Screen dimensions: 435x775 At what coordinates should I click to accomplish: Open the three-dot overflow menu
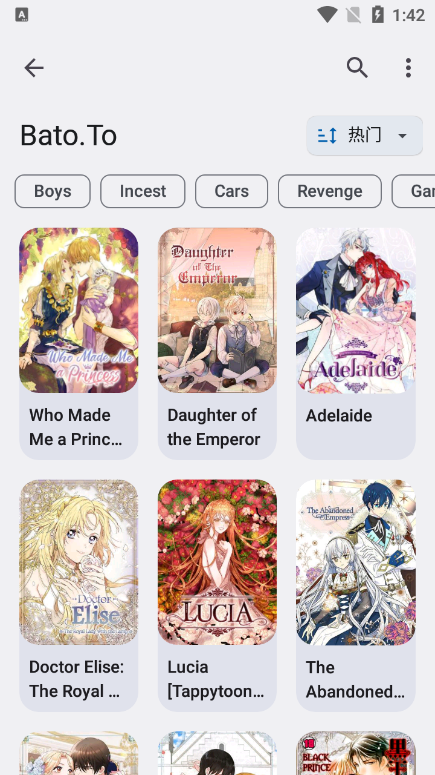pyautogui.click(x=408, y=68)
